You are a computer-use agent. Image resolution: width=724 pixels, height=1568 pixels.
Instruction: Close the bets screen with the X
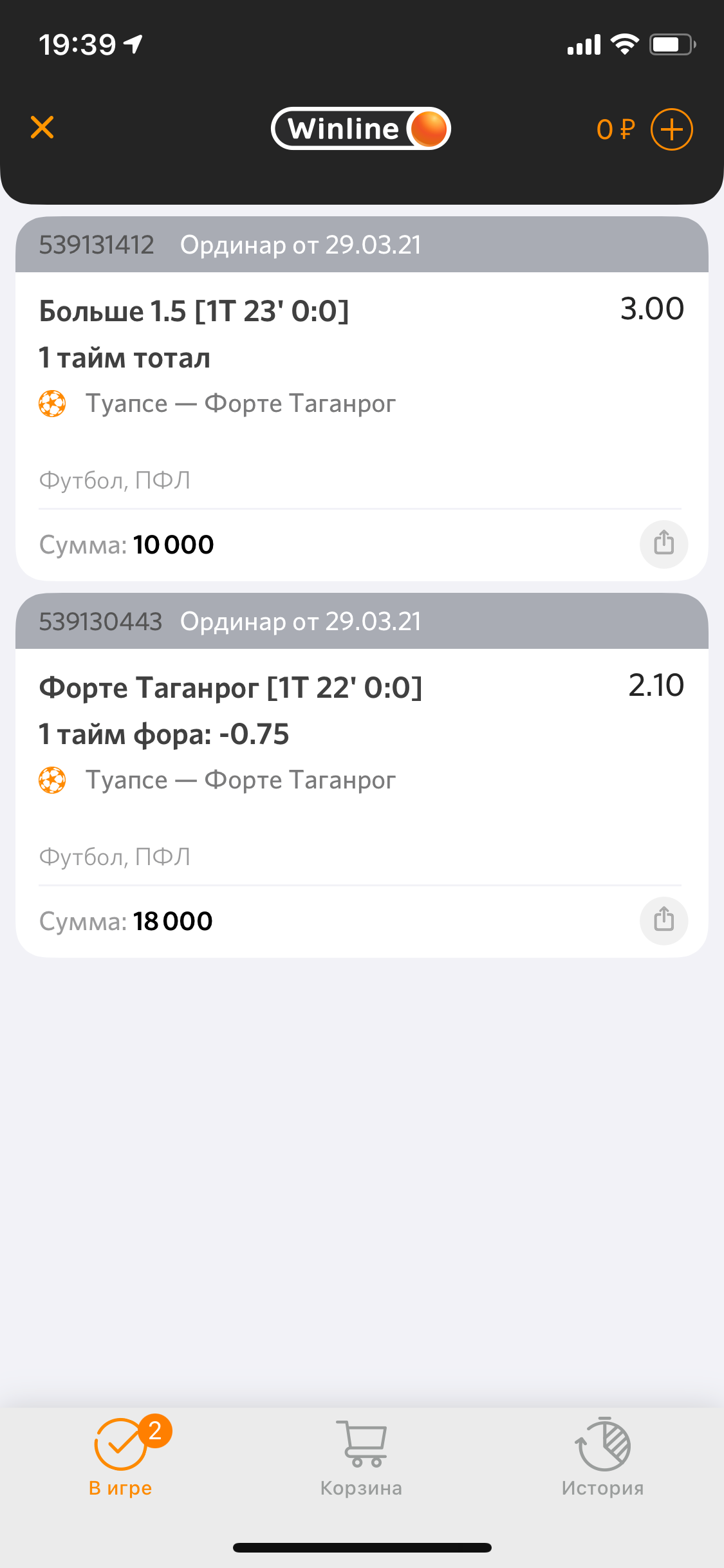pyautogui.click(x=42, y=127)
